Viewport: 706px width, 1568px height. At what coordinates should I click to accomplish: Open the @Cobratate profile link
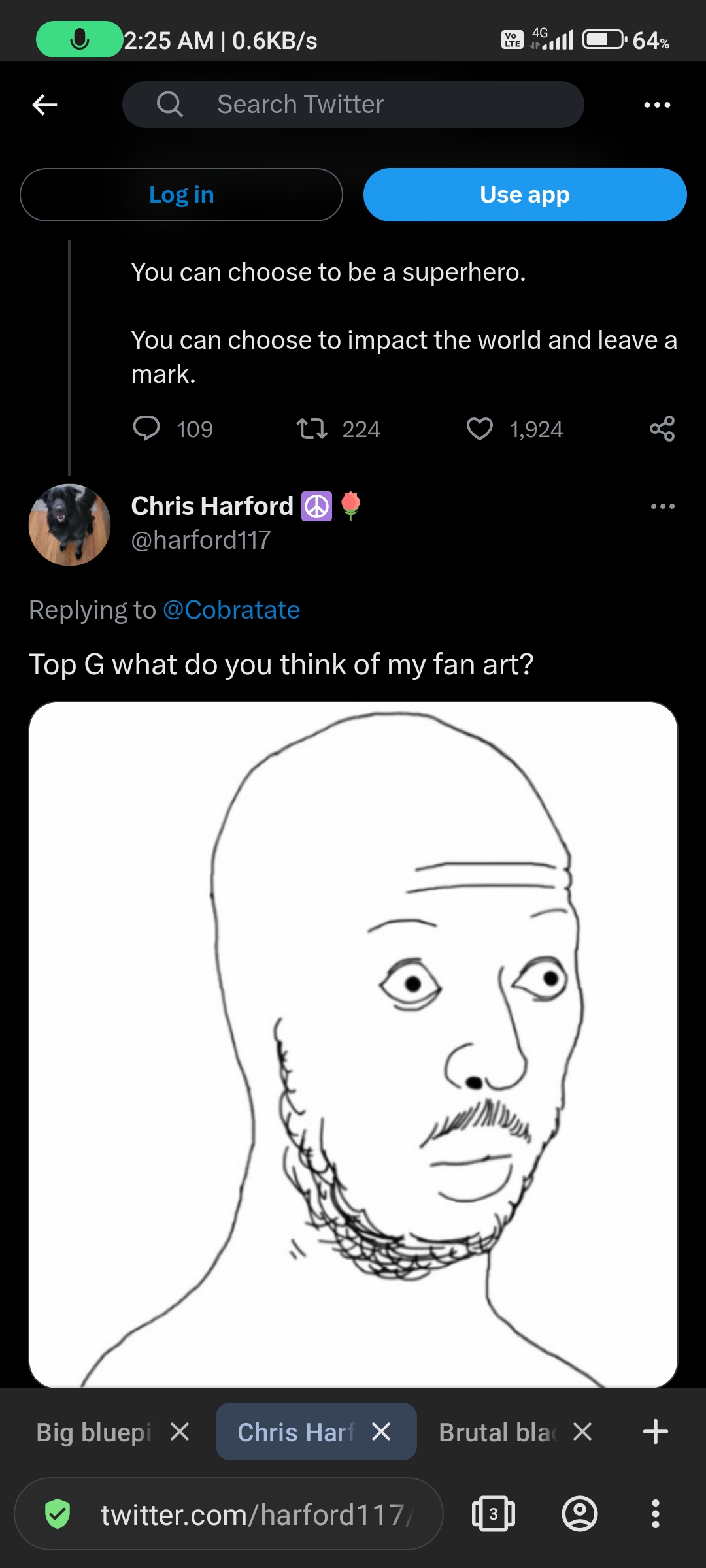[x=231, y=610]
